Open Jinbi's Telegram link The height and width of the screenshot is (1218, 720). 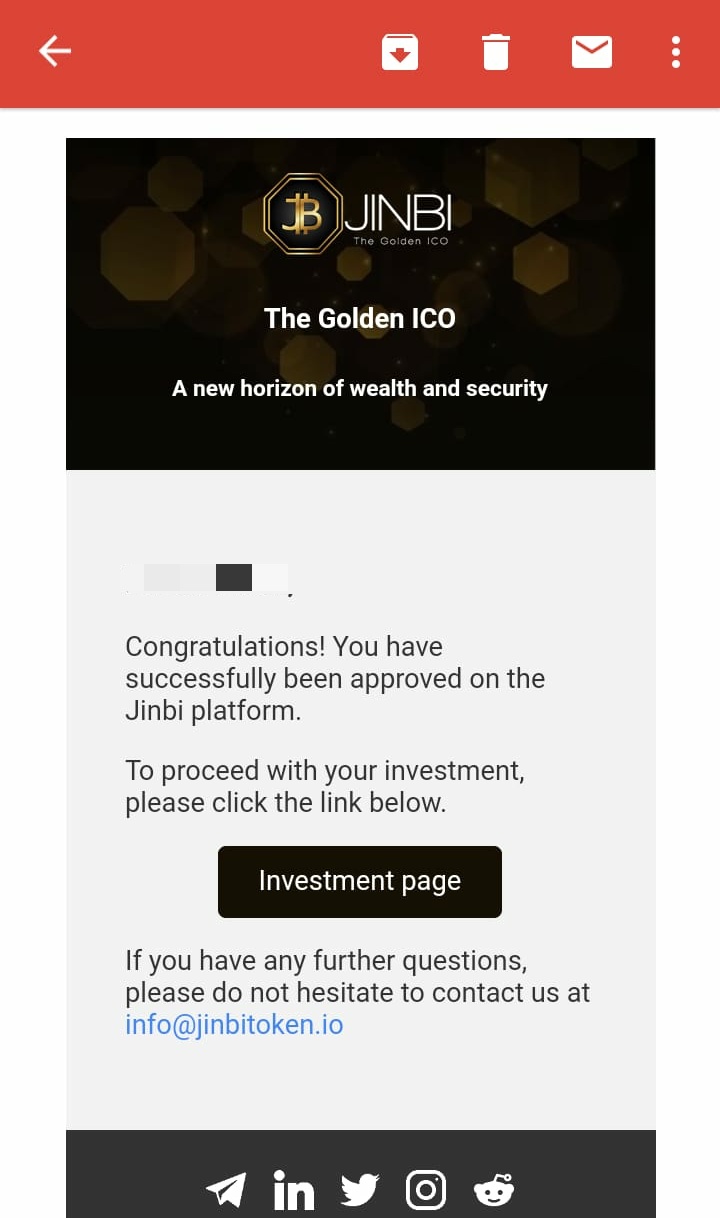tap(226, 1190)
